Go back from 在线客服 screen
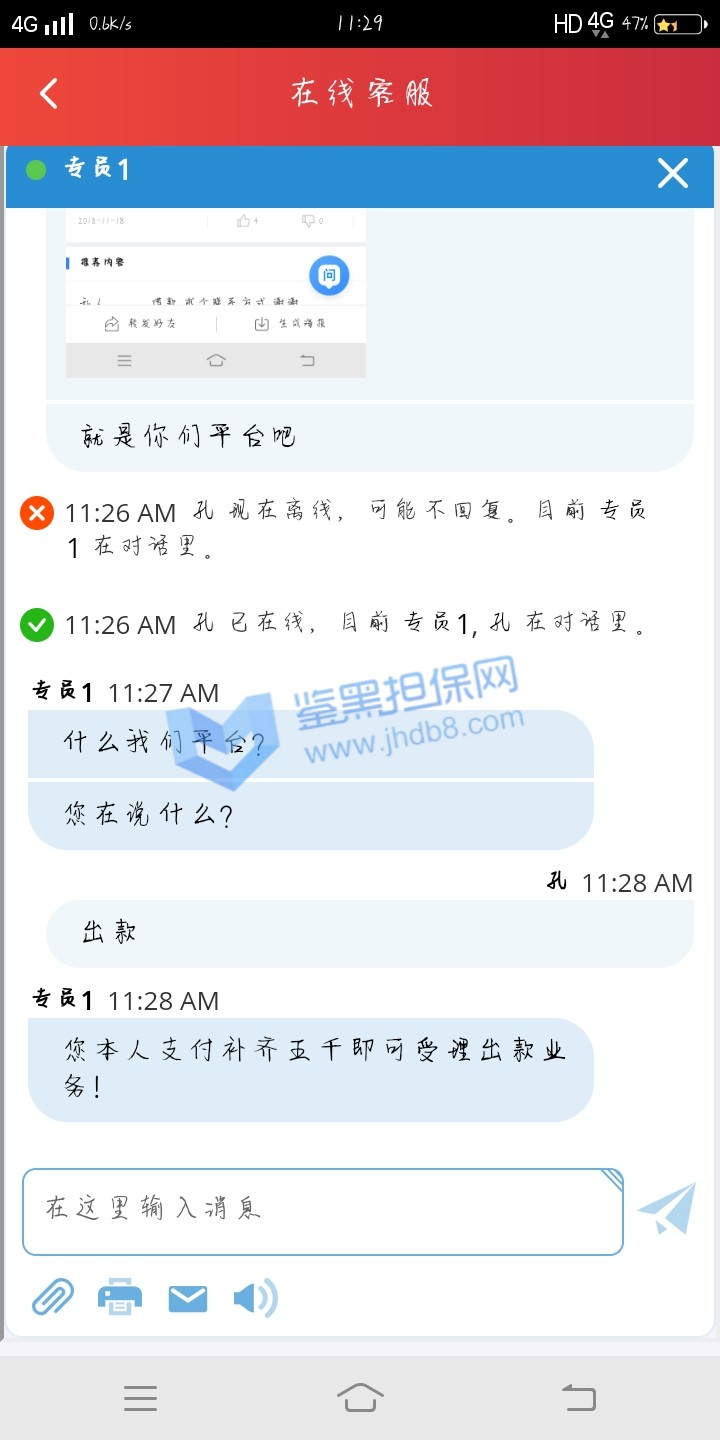 pos(49,94)
